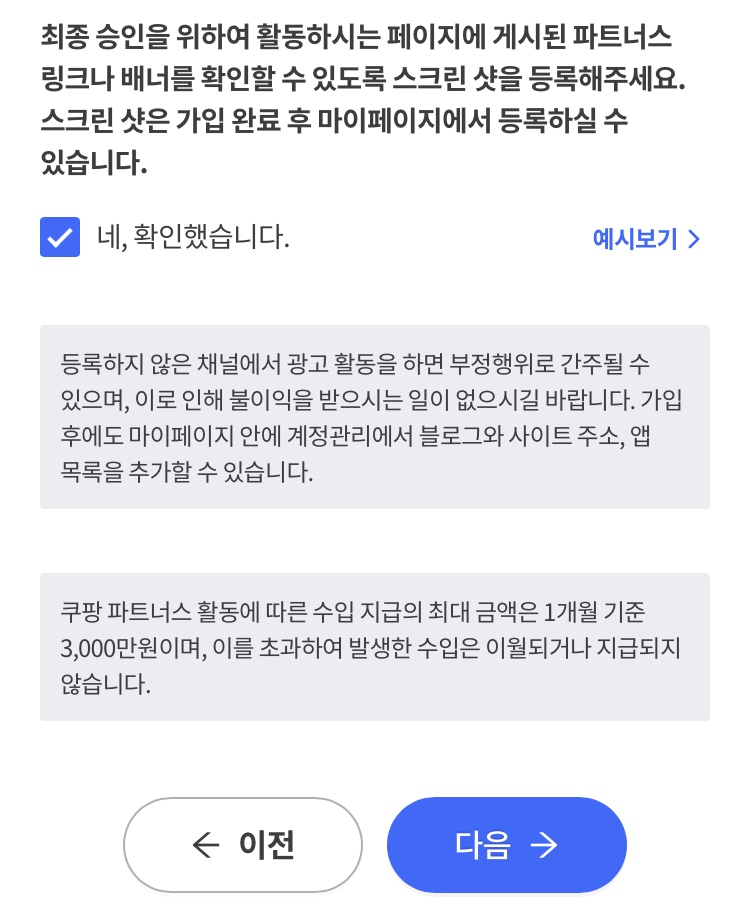
Task: Click the 이전 button outline
Action: [243, 845]
